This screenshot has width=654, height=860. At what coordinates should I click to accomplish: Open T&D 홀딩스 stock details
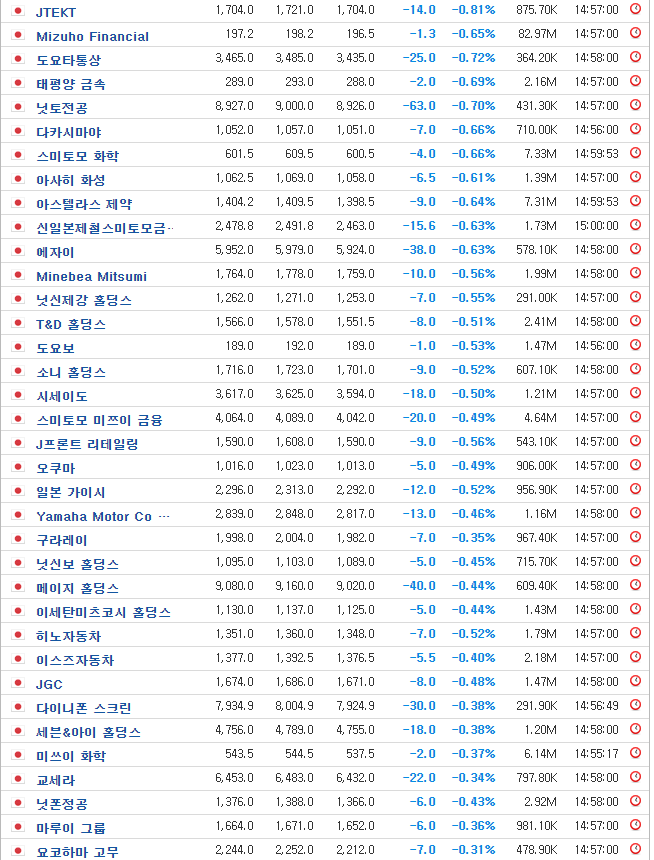point(71,324)
